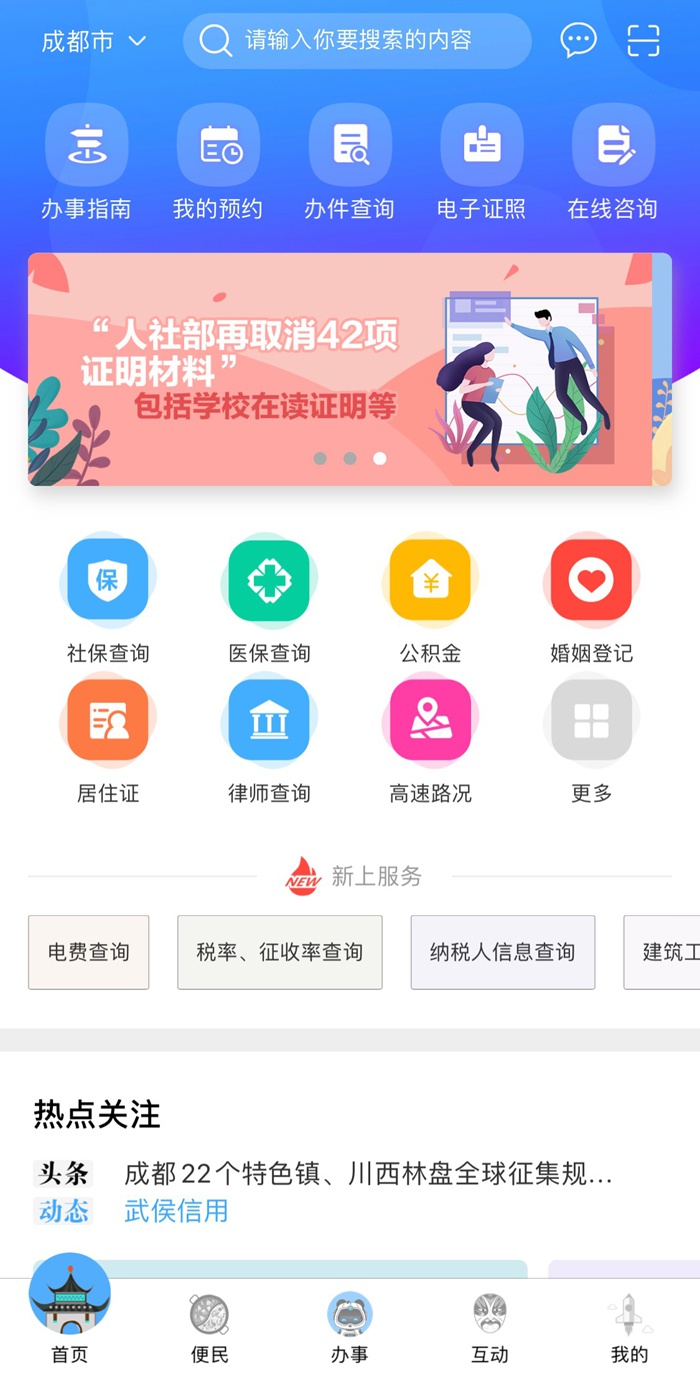
Task: Open 办件查询 case lookup
Action: [350, 162]
